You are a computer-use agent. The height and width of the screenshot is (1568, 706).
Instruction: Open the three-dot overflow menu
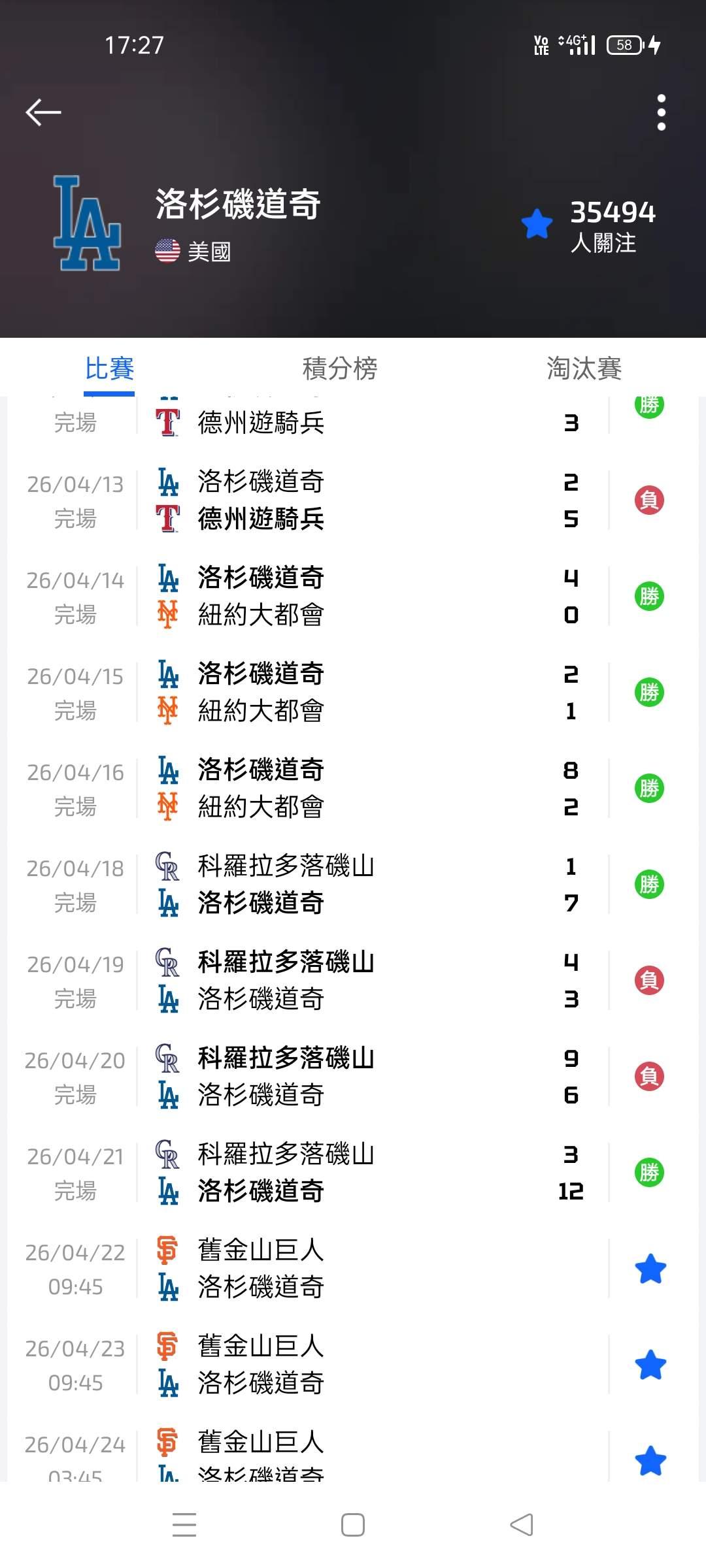(661, 112)
